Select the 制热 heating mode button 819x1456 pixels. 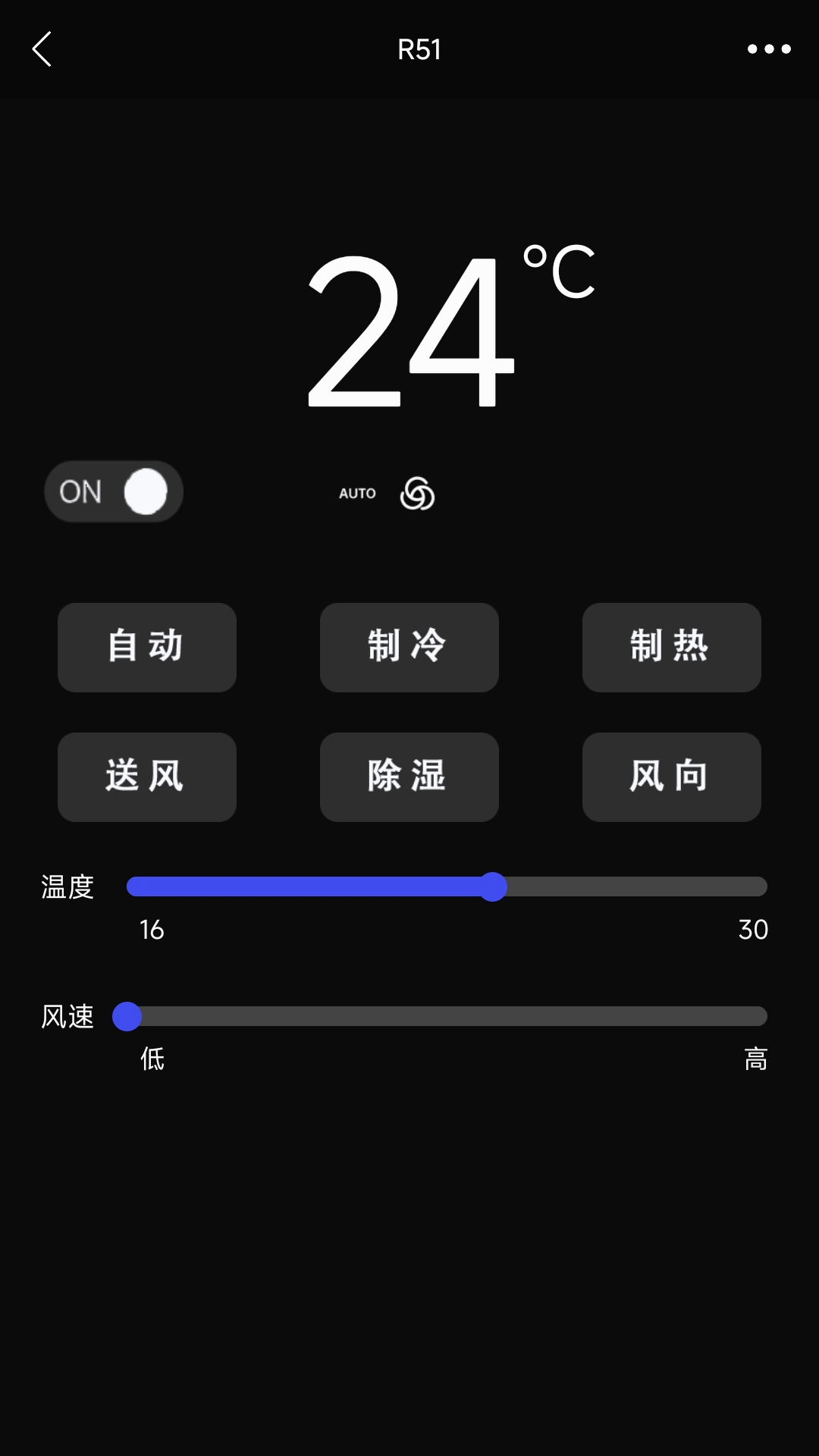[x=671, y=648]
